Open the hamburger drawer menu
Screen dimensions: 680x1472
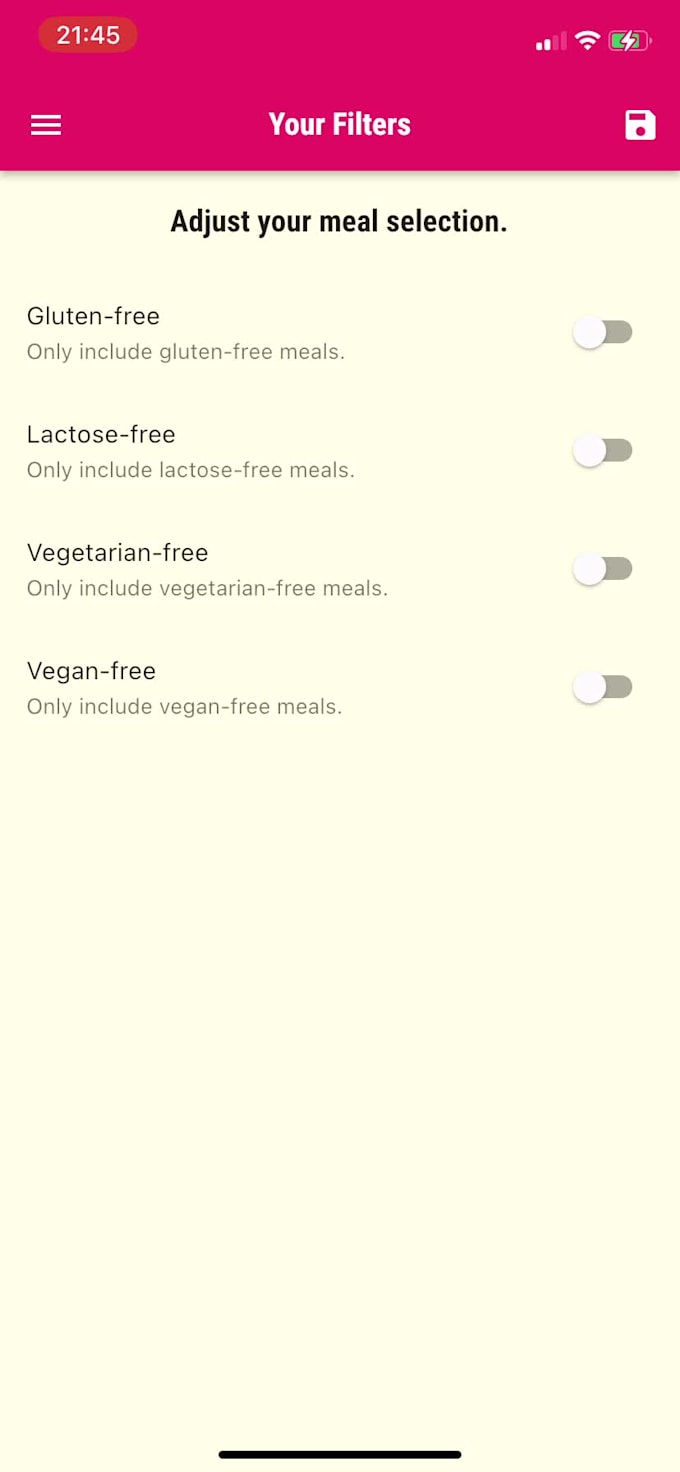(x=46, y=125)
